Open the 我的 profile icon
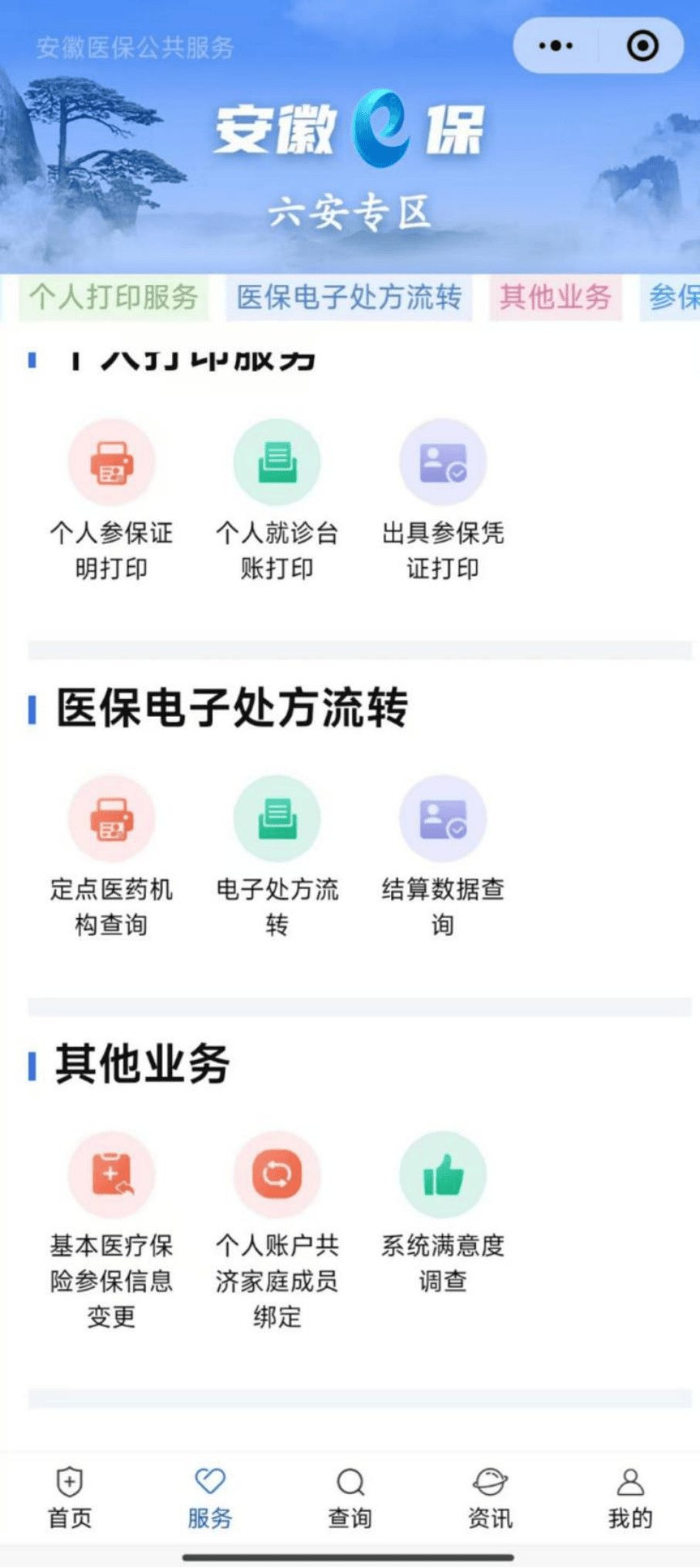The image size is (700, 1568). (x=631, y=1482)
